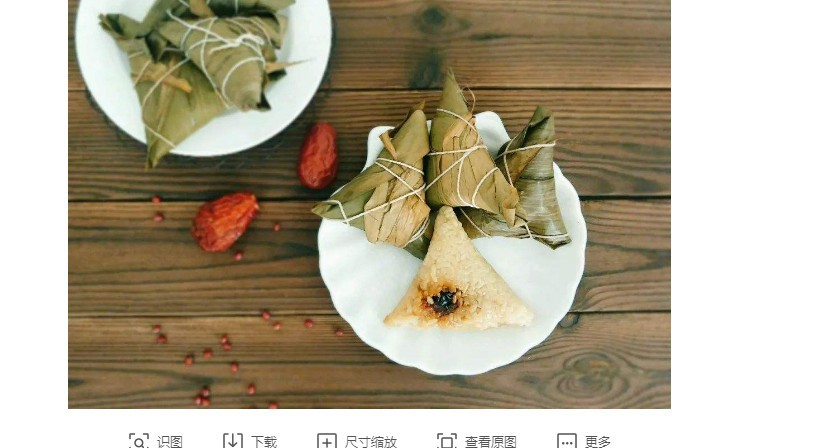Image resolution: width=830 pixels, height=448 pixels.
Task: Open 尺寸缩放 to resize the image
Action: click(x=357, y=441)
